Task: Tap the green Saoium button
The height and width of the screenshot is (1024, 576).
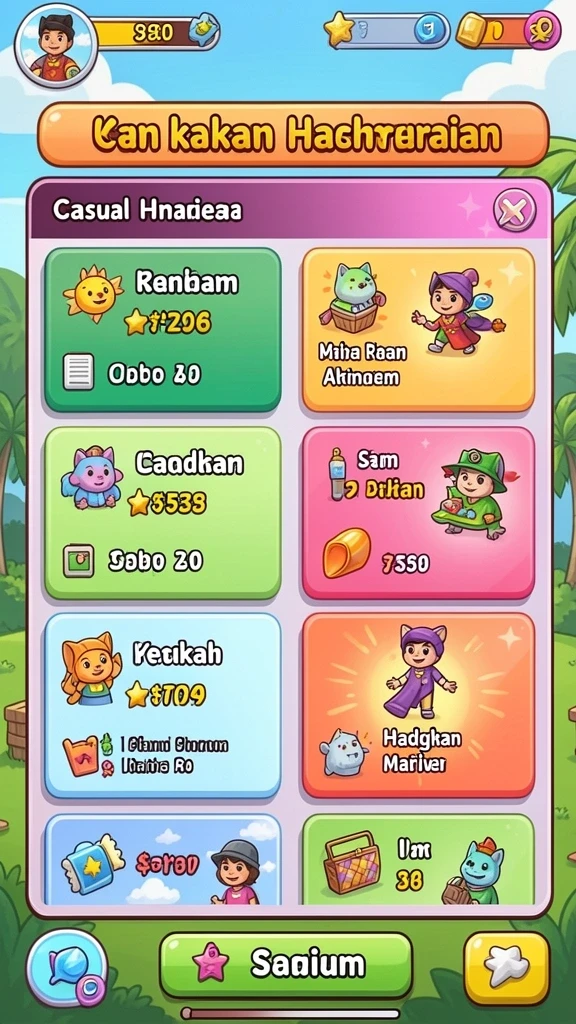Action: tap(286, 965)
